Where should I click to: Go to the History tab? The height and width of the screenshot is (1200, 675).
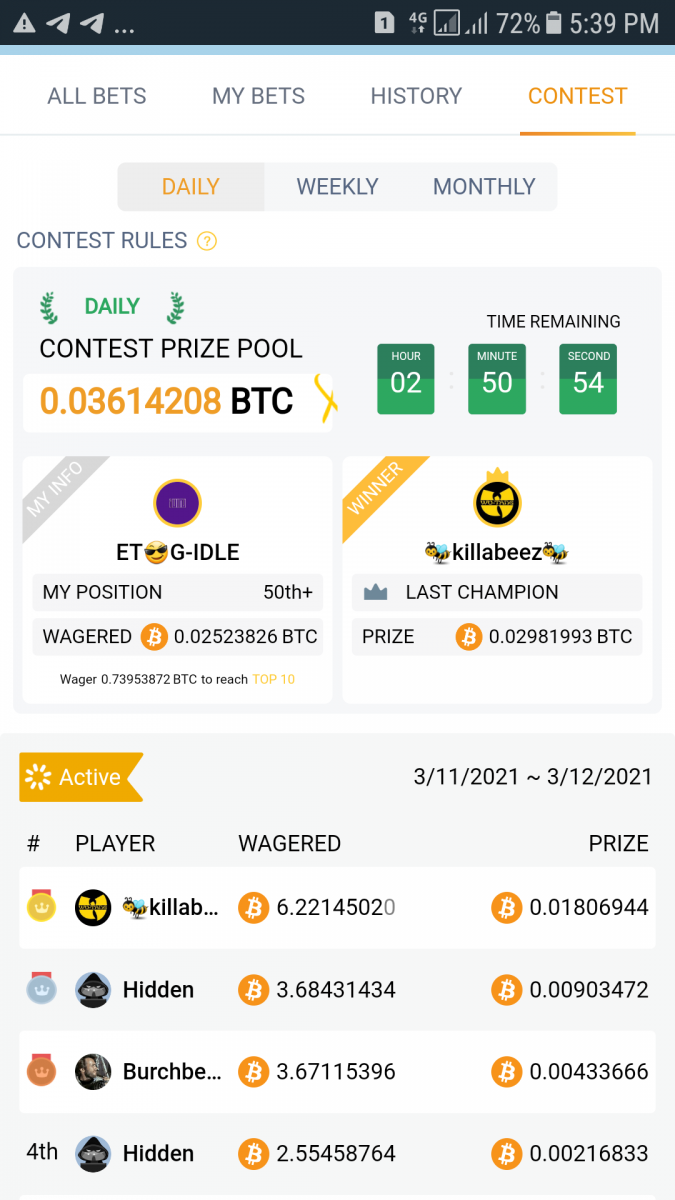coord(416,96)
